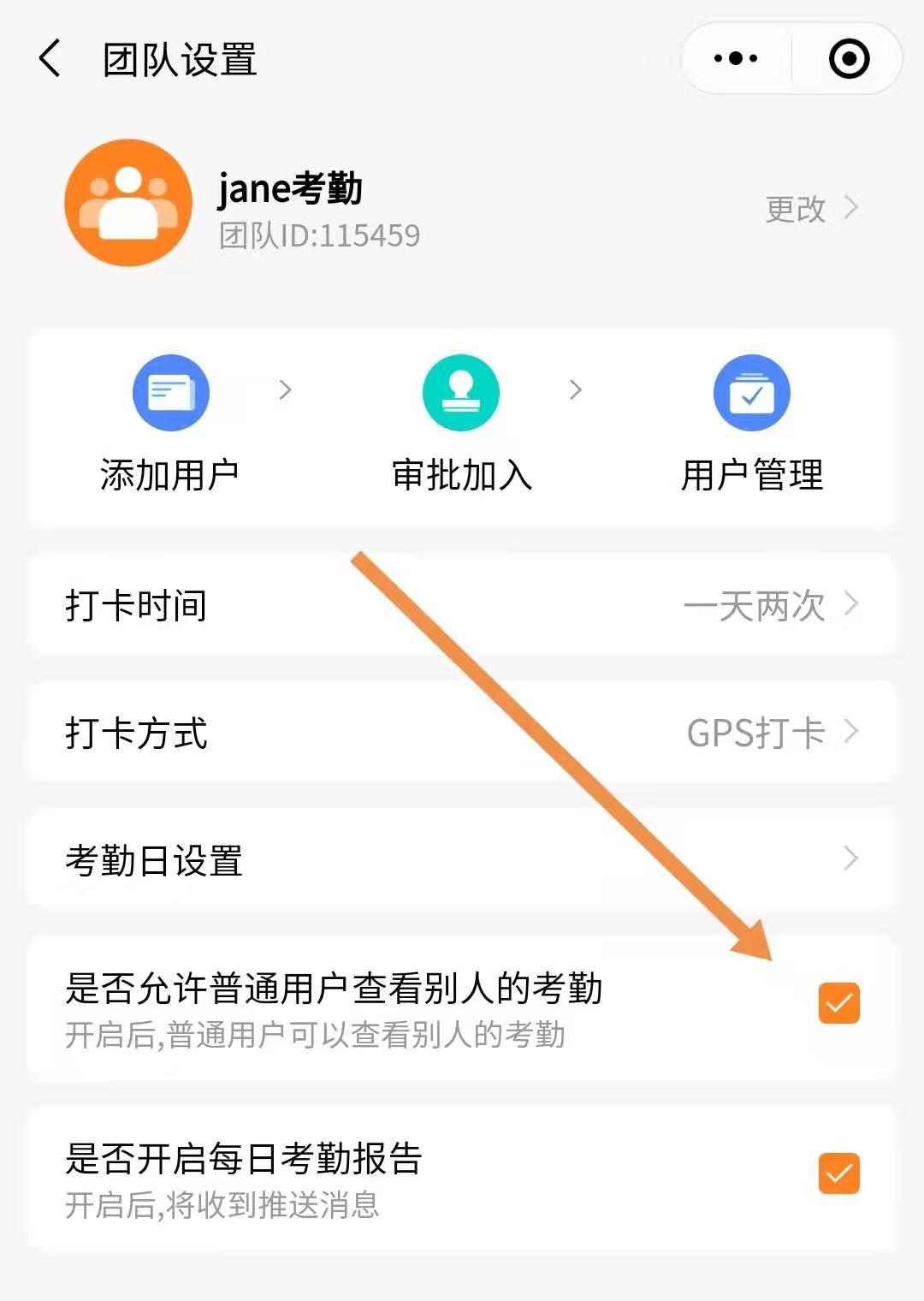The image size is (924, 1301).
Task: Tap 更改 to edit team info
Action: (809, 209)
